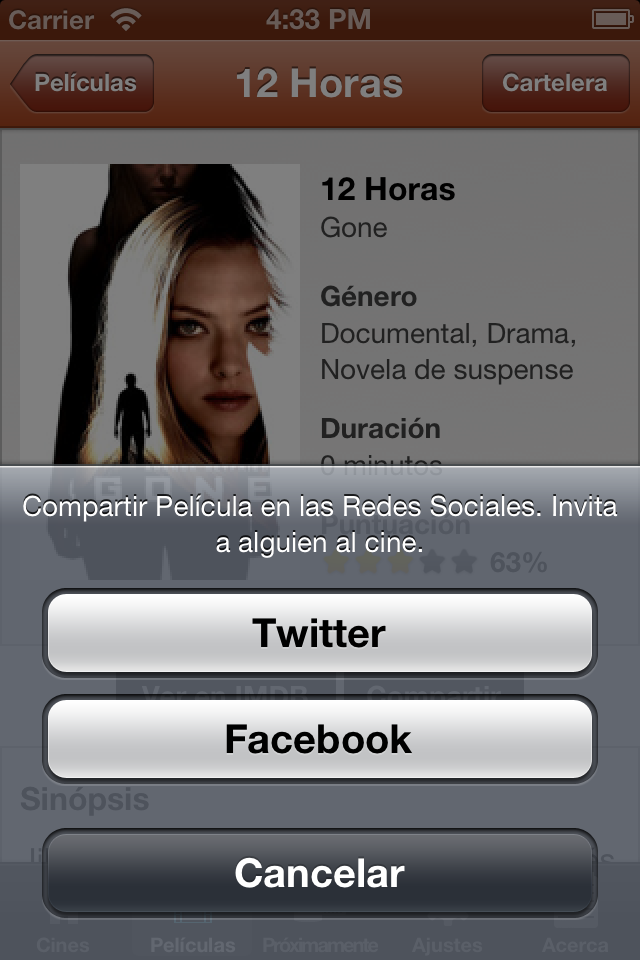Share the movie on Twitter

(x=319, y=633)
